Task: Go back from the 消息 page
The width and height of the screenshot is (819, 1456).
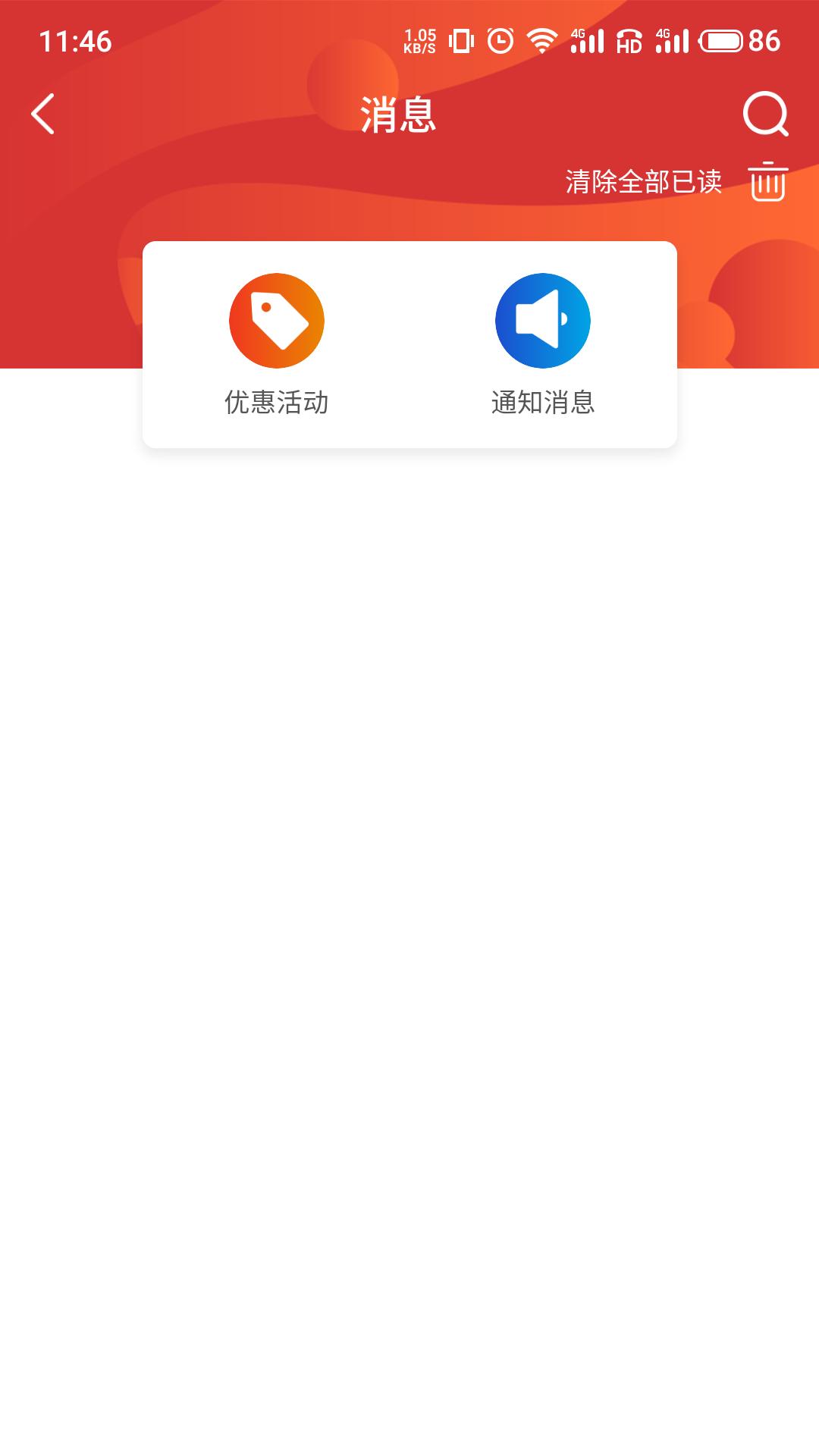Action: click(x=43, y=115)
